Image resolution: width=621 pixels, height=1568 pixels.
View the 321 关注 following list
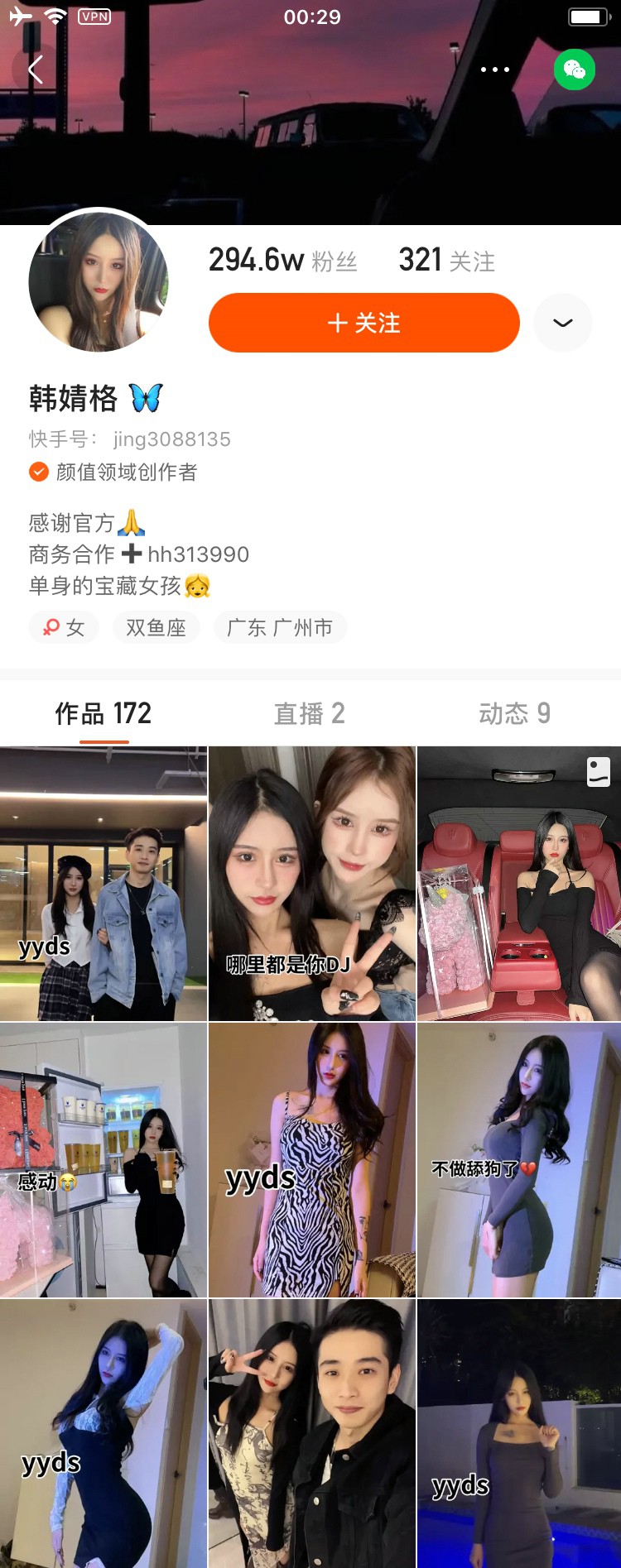tap(446, 261)
